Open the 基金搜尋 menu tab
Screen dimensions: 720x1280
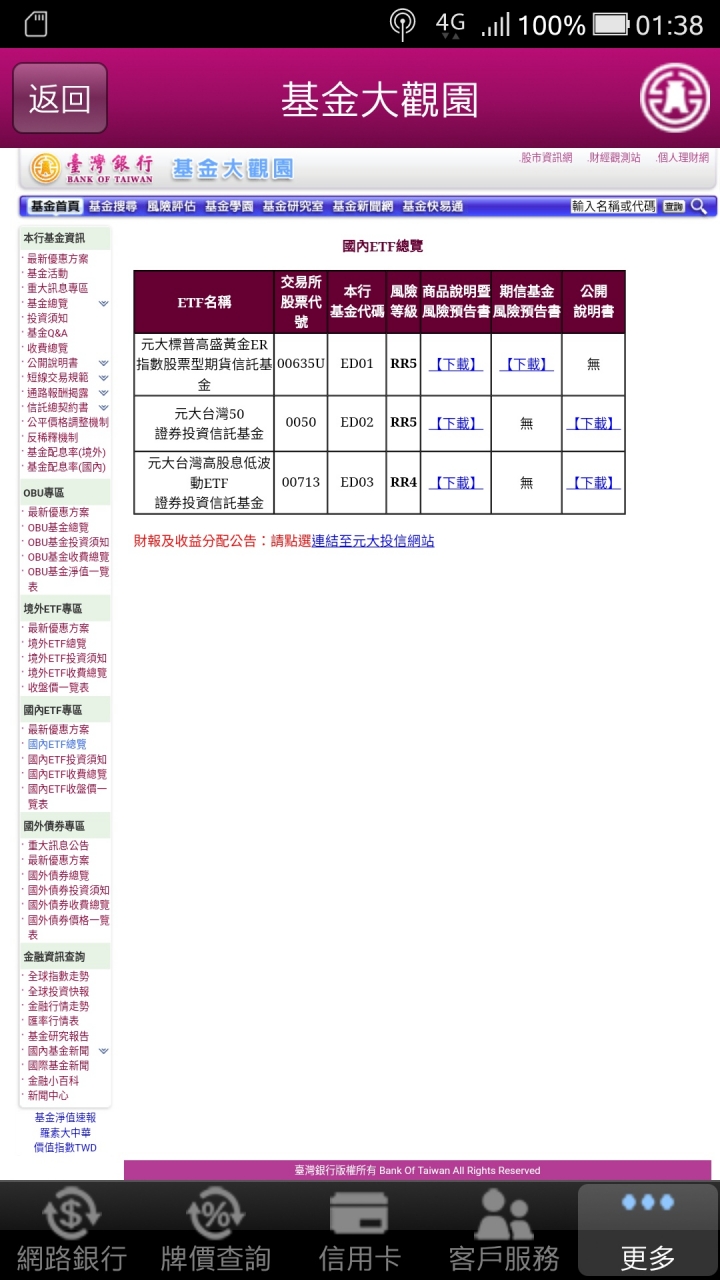tap(113, 206)
